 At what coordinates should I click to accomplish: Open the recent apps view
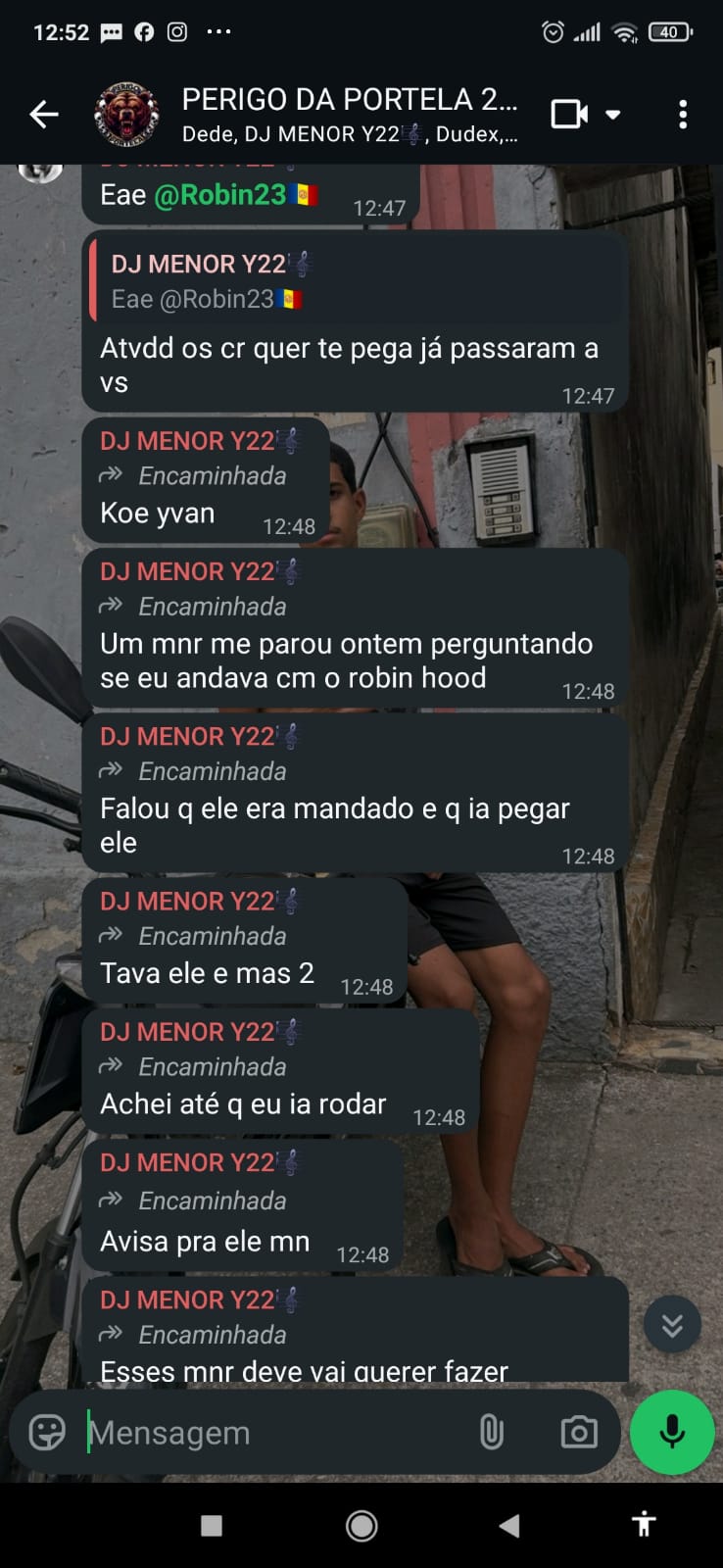coord(212,1525)
